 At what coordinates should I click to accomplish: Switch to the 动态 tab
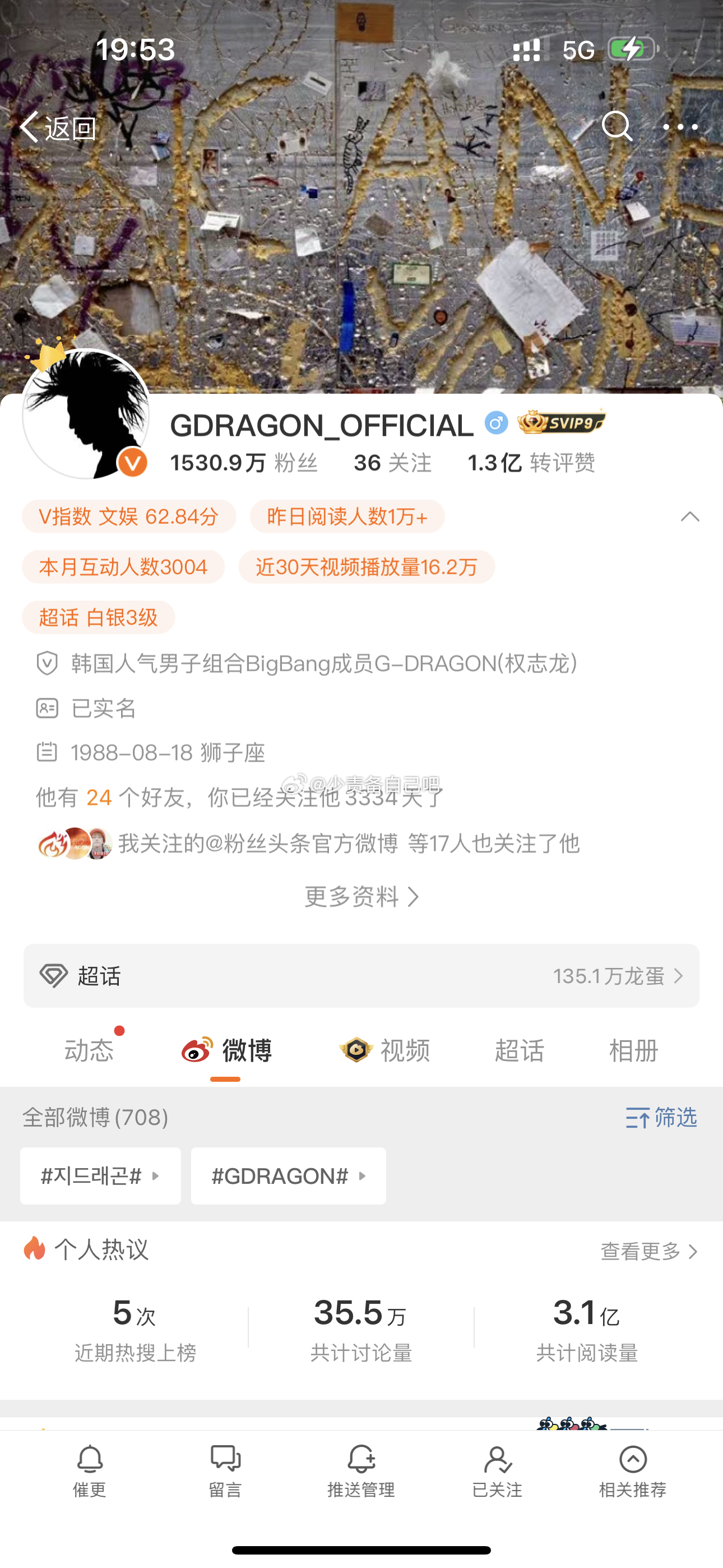click(90, 1050)
